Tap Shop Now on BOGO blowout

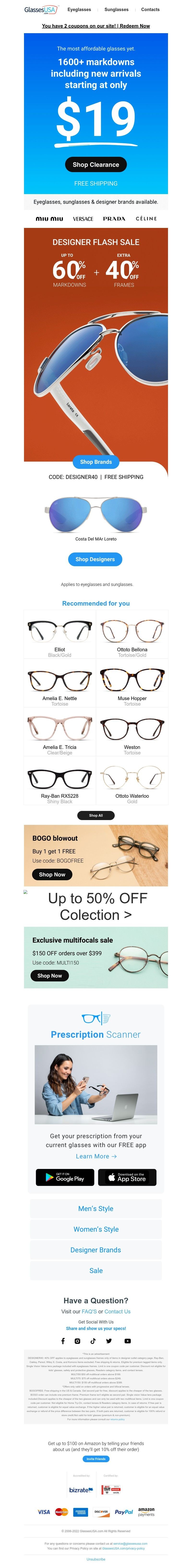52,874
